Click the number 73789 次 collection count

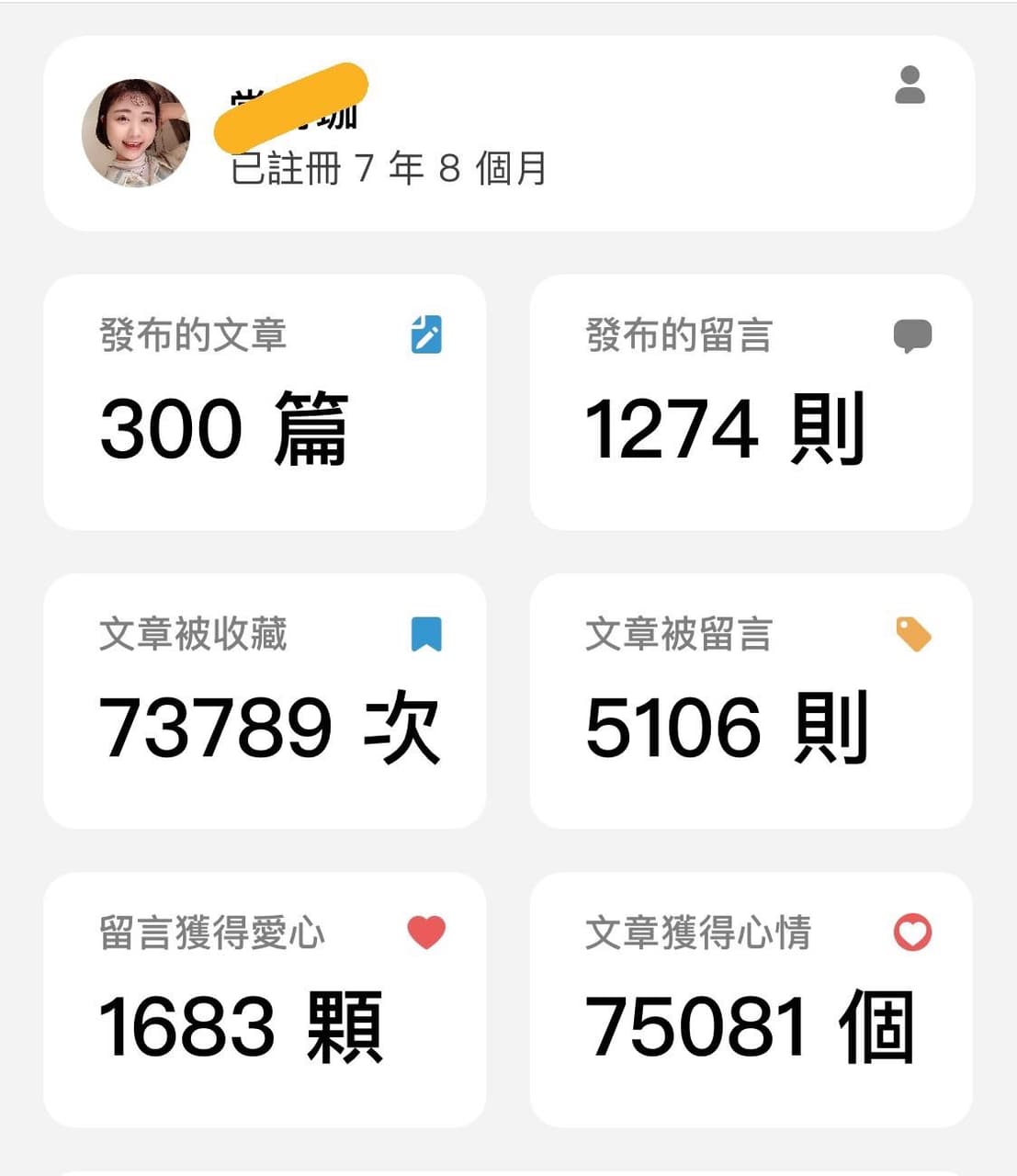[269, 726]
